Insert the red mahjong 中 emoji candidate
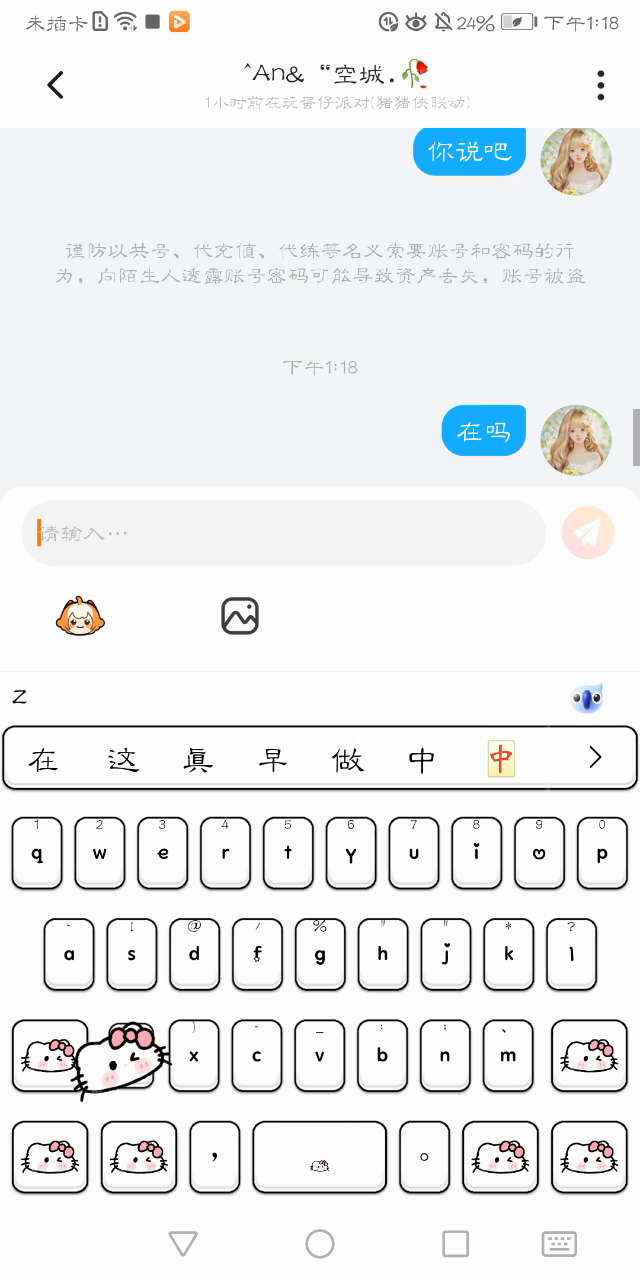This screenshot has width=640, height=1280. [x=501, y=760]
